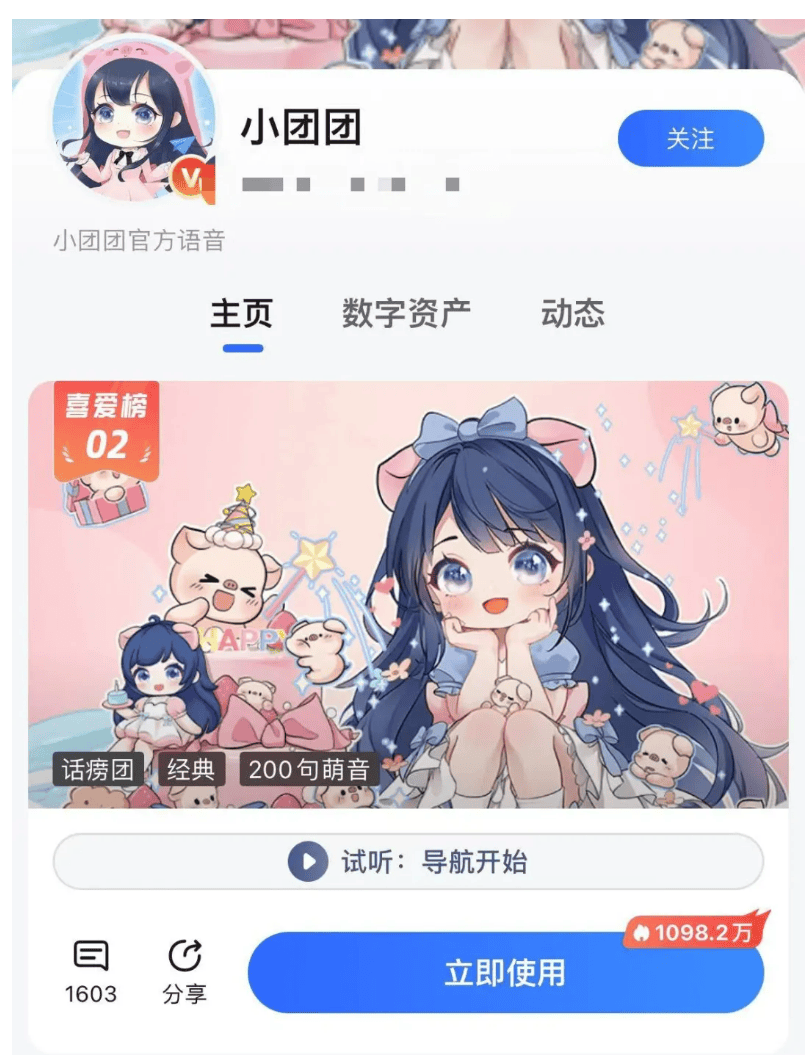Tap 立即使用 to apply the voice
The width and height of the screenshot is (806, 1055).
point(505,973)
